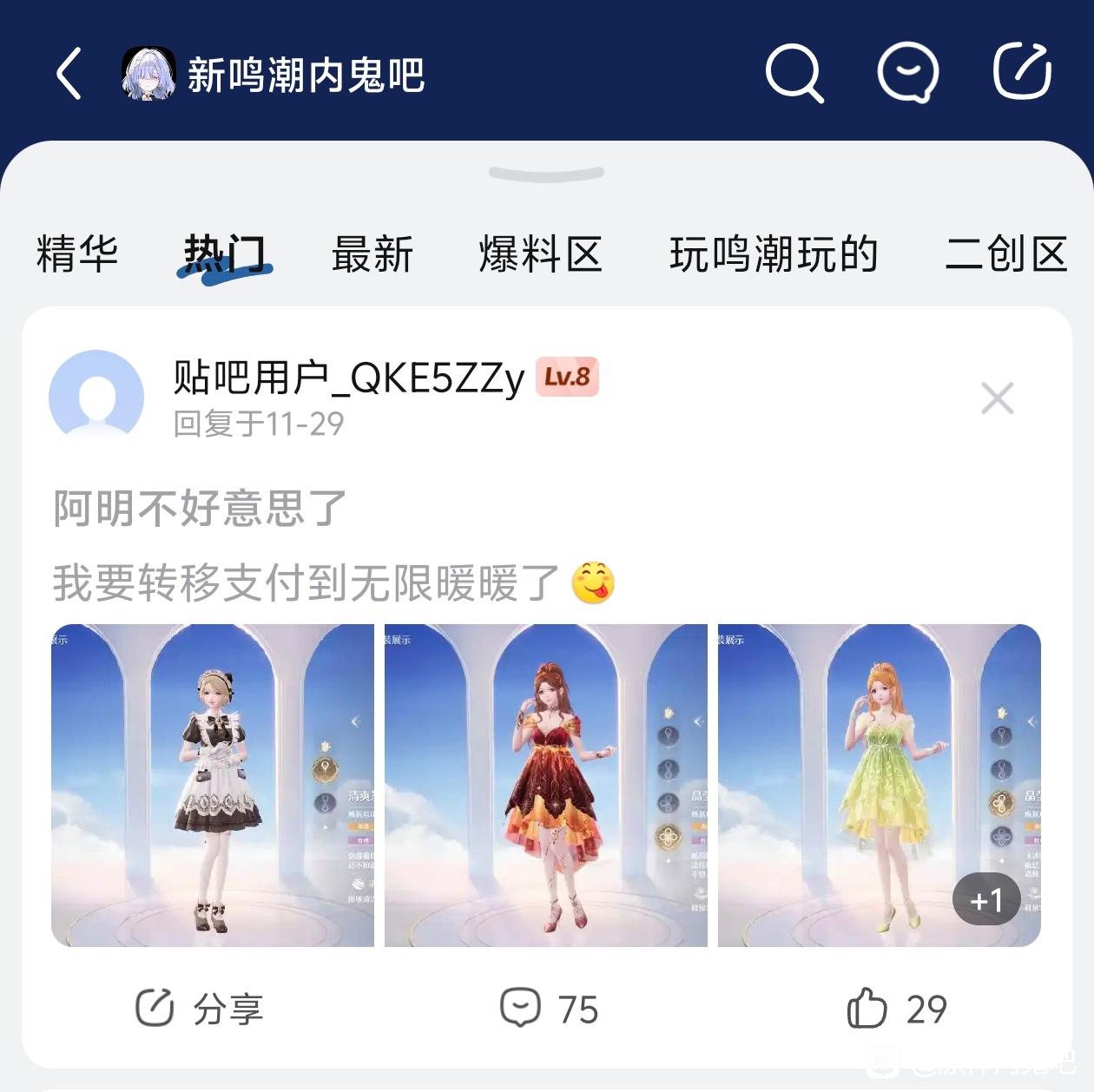
Task: Compose a new post
Action: coord(1022,72)
